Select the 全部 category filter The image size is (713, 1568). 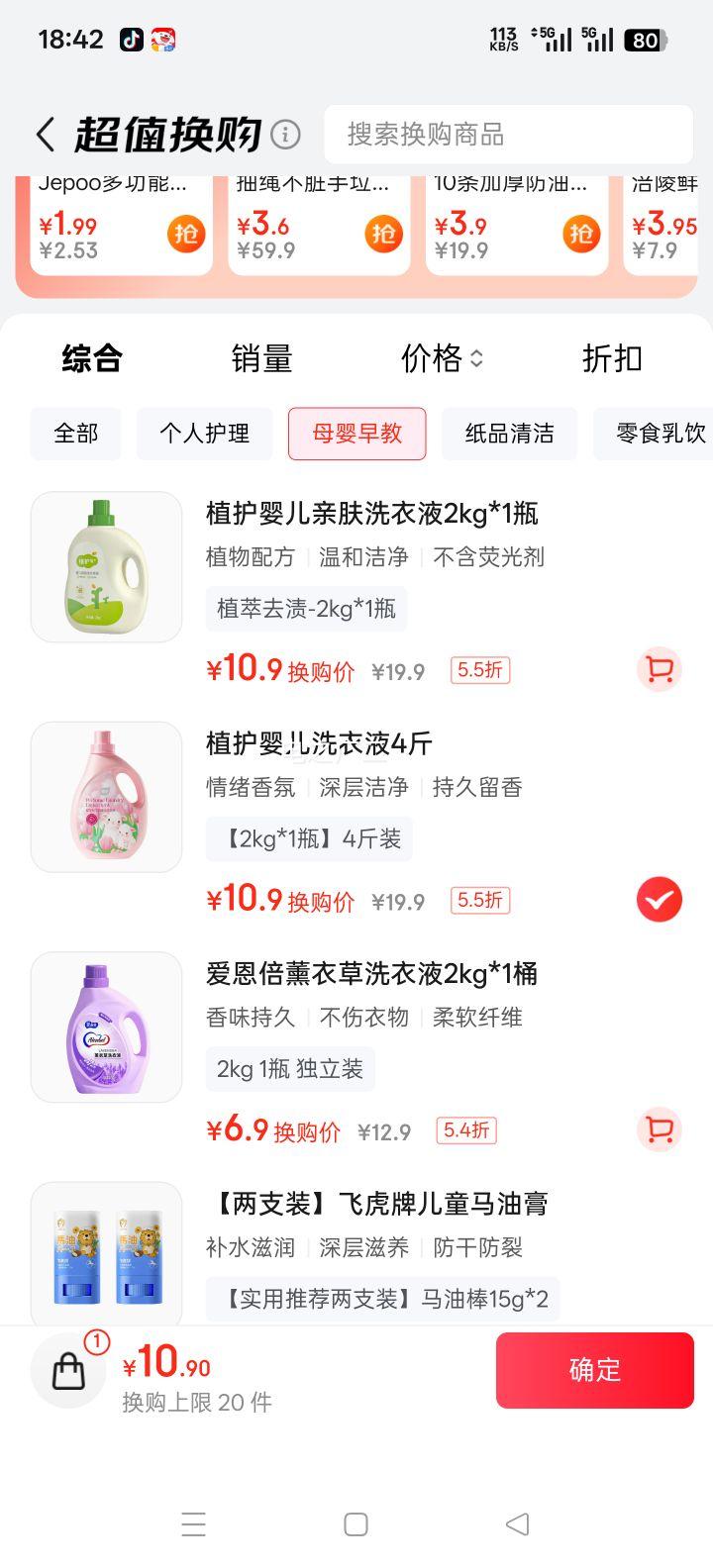click(75, 434)
